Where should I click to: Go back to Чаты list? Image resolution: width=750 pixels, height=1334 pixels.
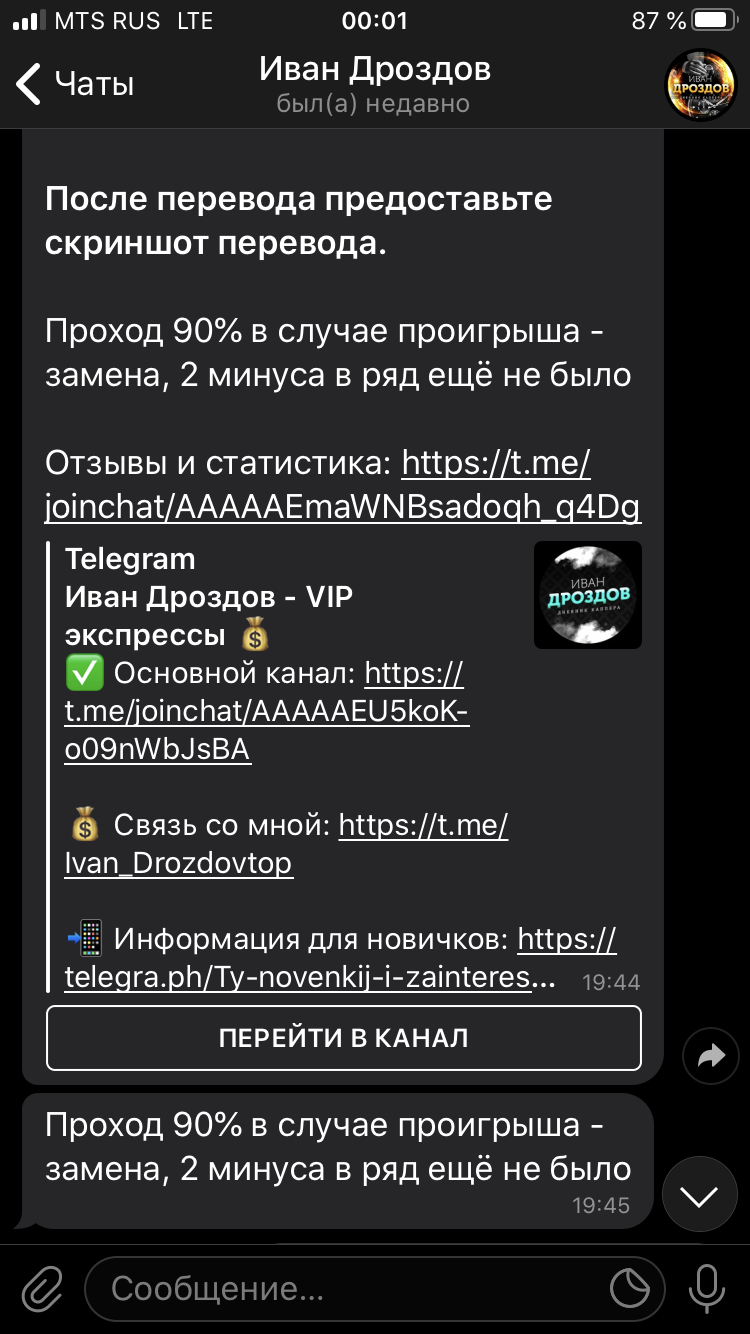coord(74,85)
